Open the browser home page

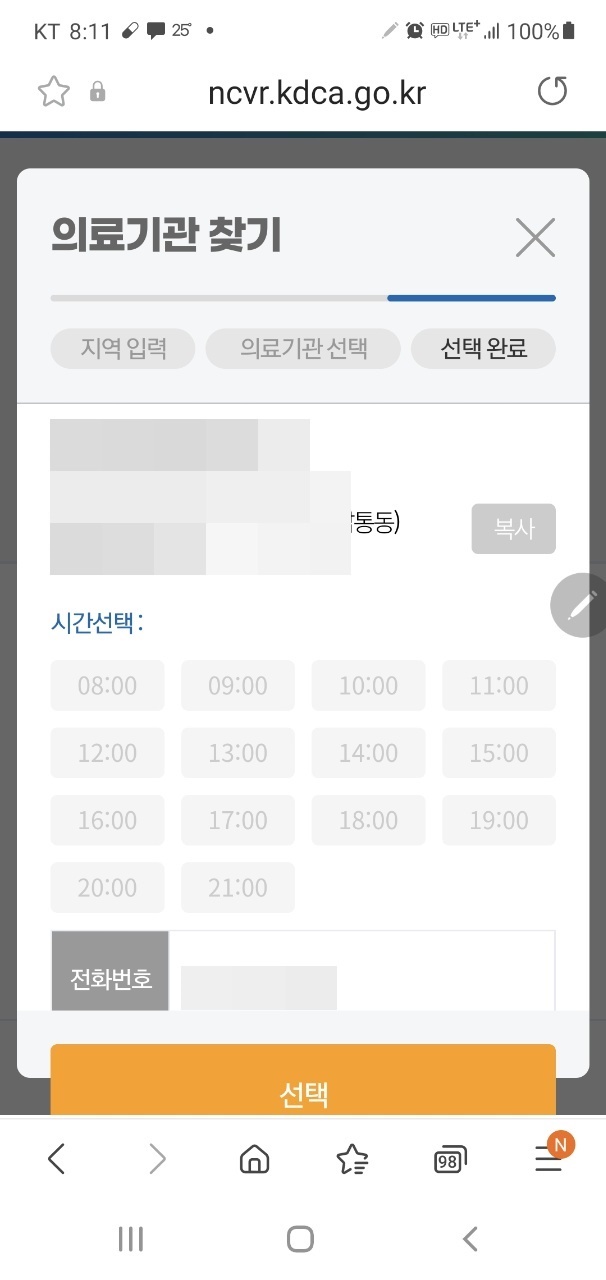tap(255, 1159)
